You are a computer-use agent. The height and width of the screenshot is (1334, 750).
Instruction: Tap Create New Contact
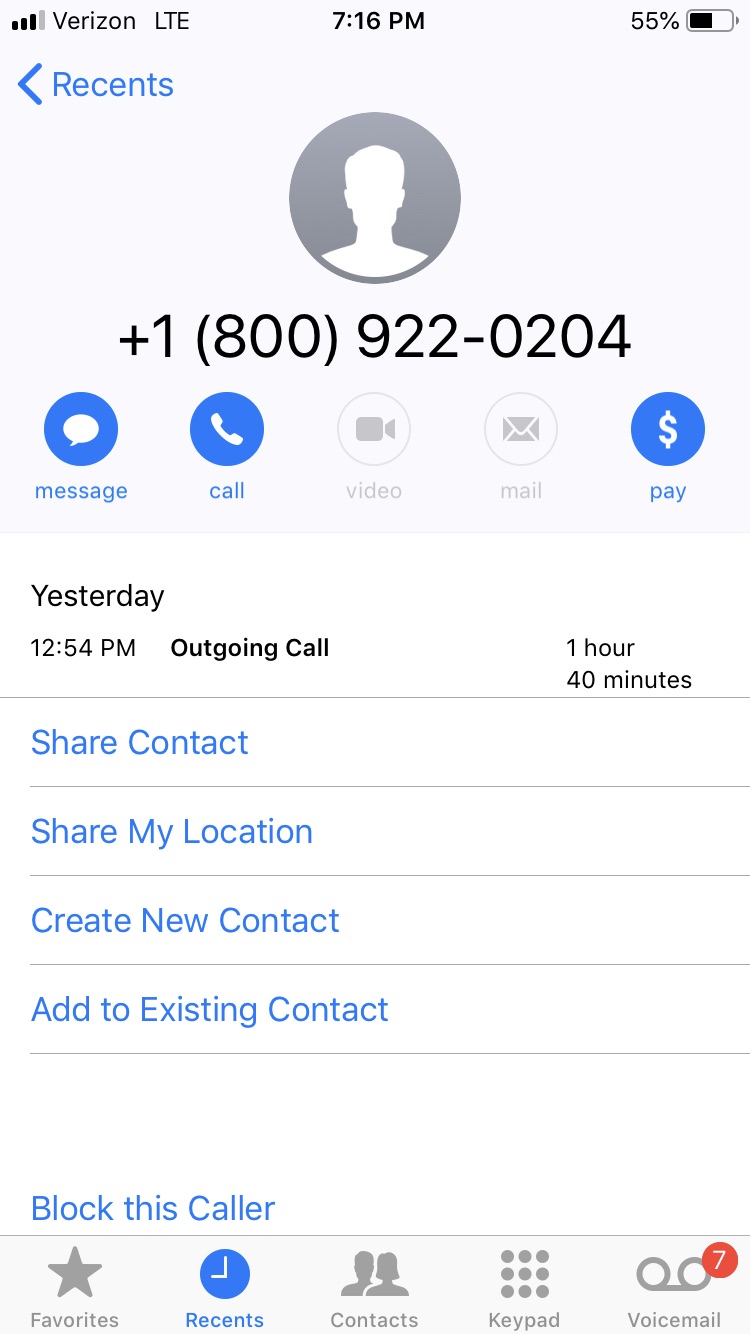pyautogui.click(x=185, y=921)
